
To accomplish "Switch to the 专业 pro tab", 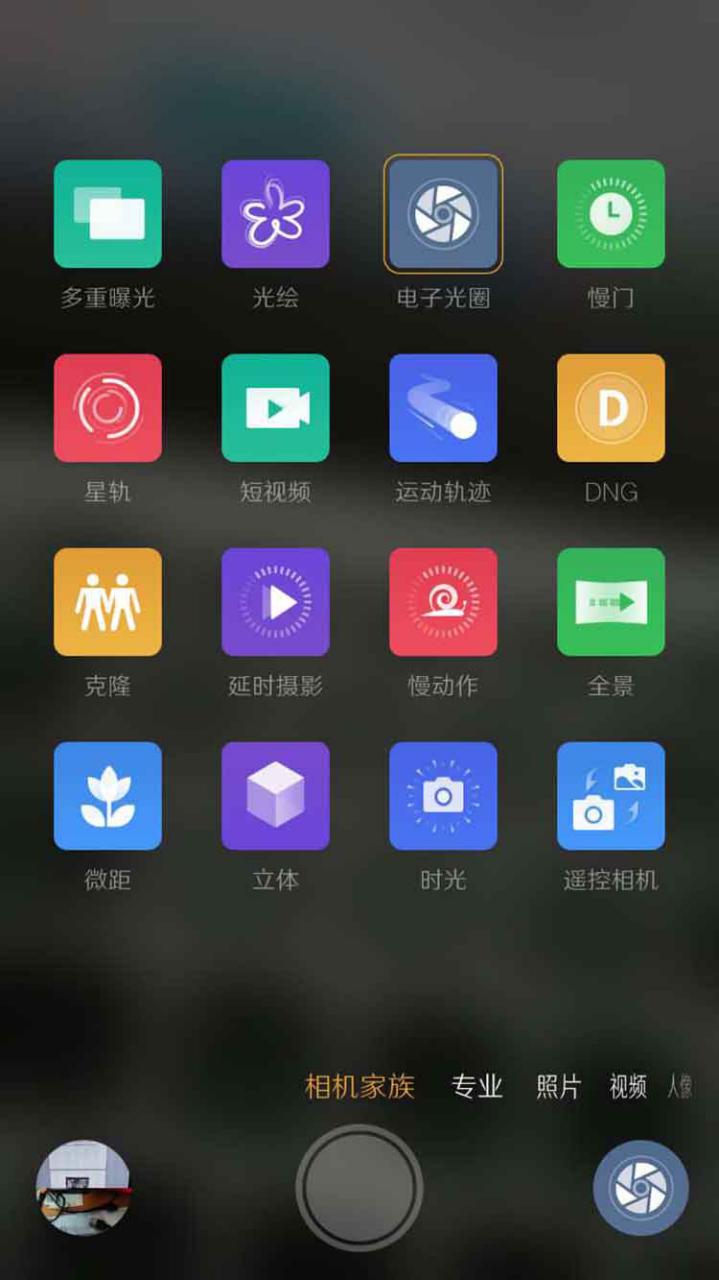I will pyautogui.click(x=476, y=1086).
